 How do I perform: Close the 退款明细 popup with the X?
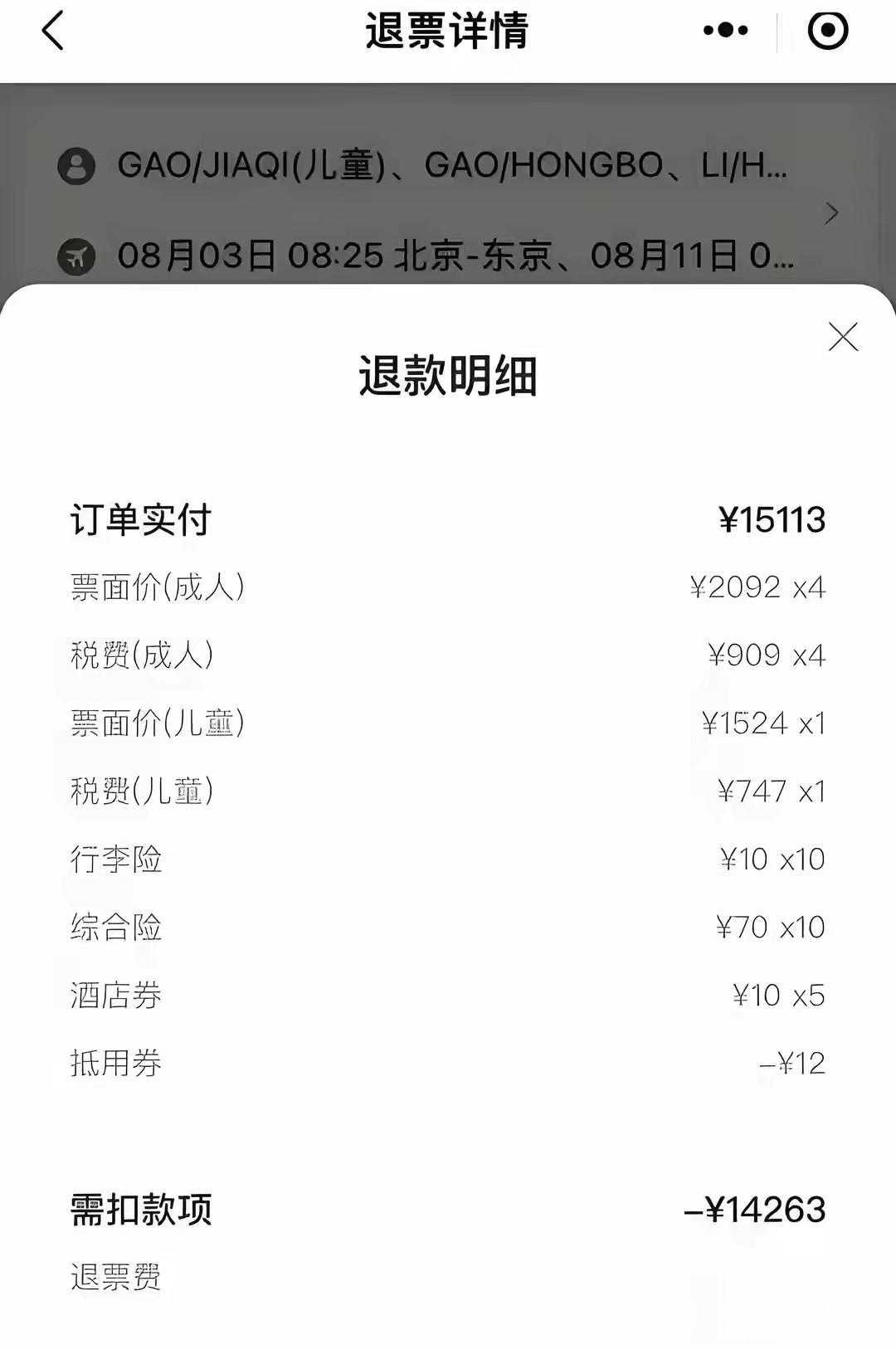pyautogui.click(x=844, y=337)
